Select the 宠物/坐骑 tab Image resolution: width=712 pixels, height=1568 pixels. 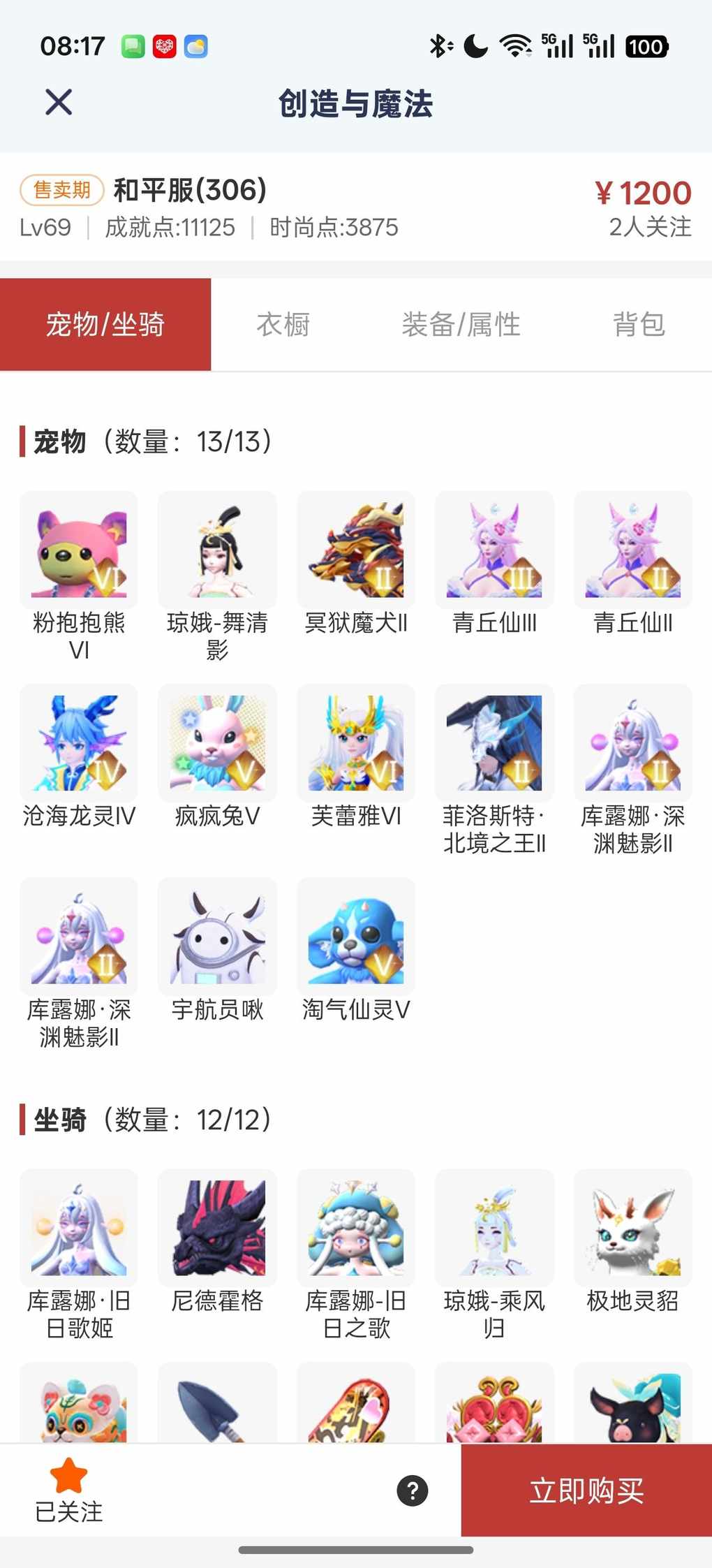(105, 325)
